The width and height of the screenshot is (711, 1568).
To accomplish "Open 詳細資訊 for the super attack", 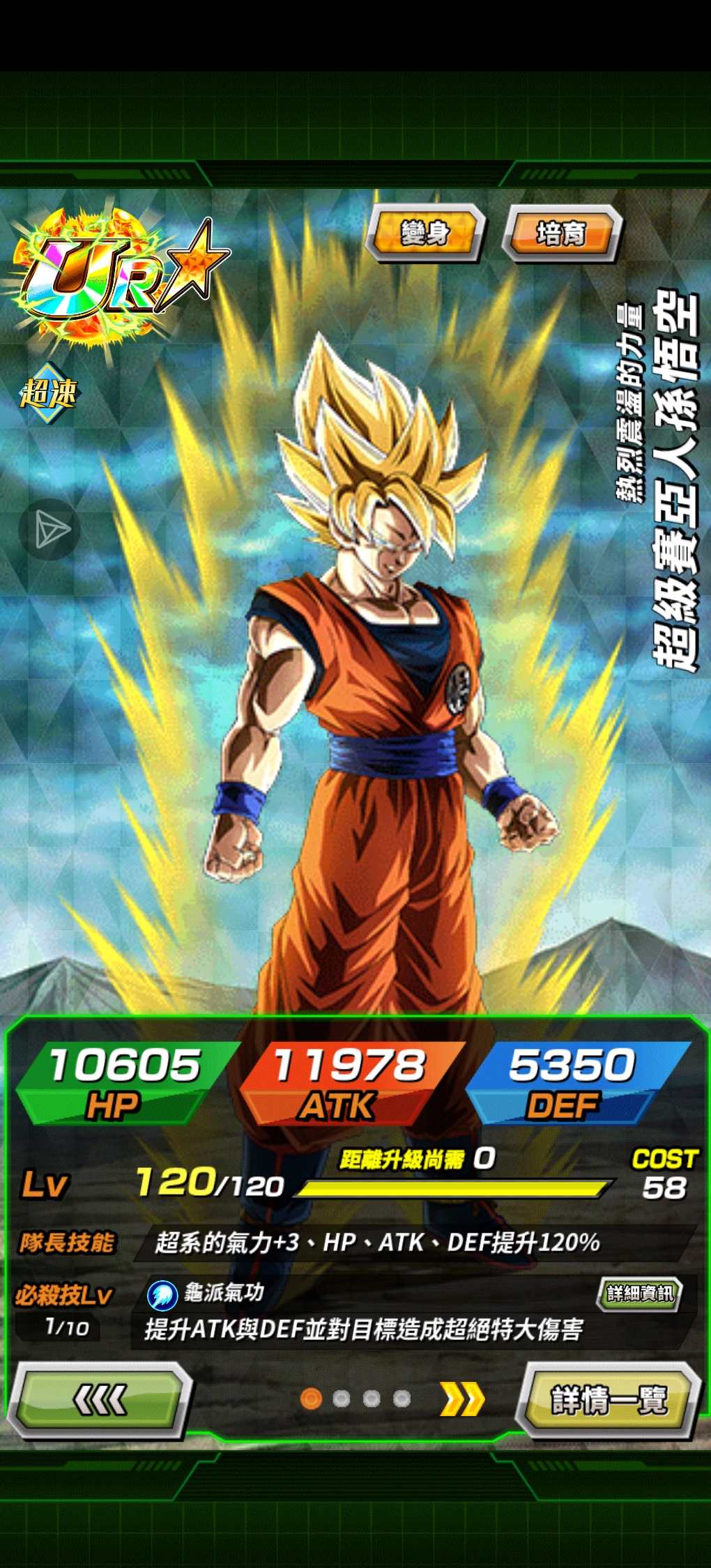I will click(x=639, y=1293).
